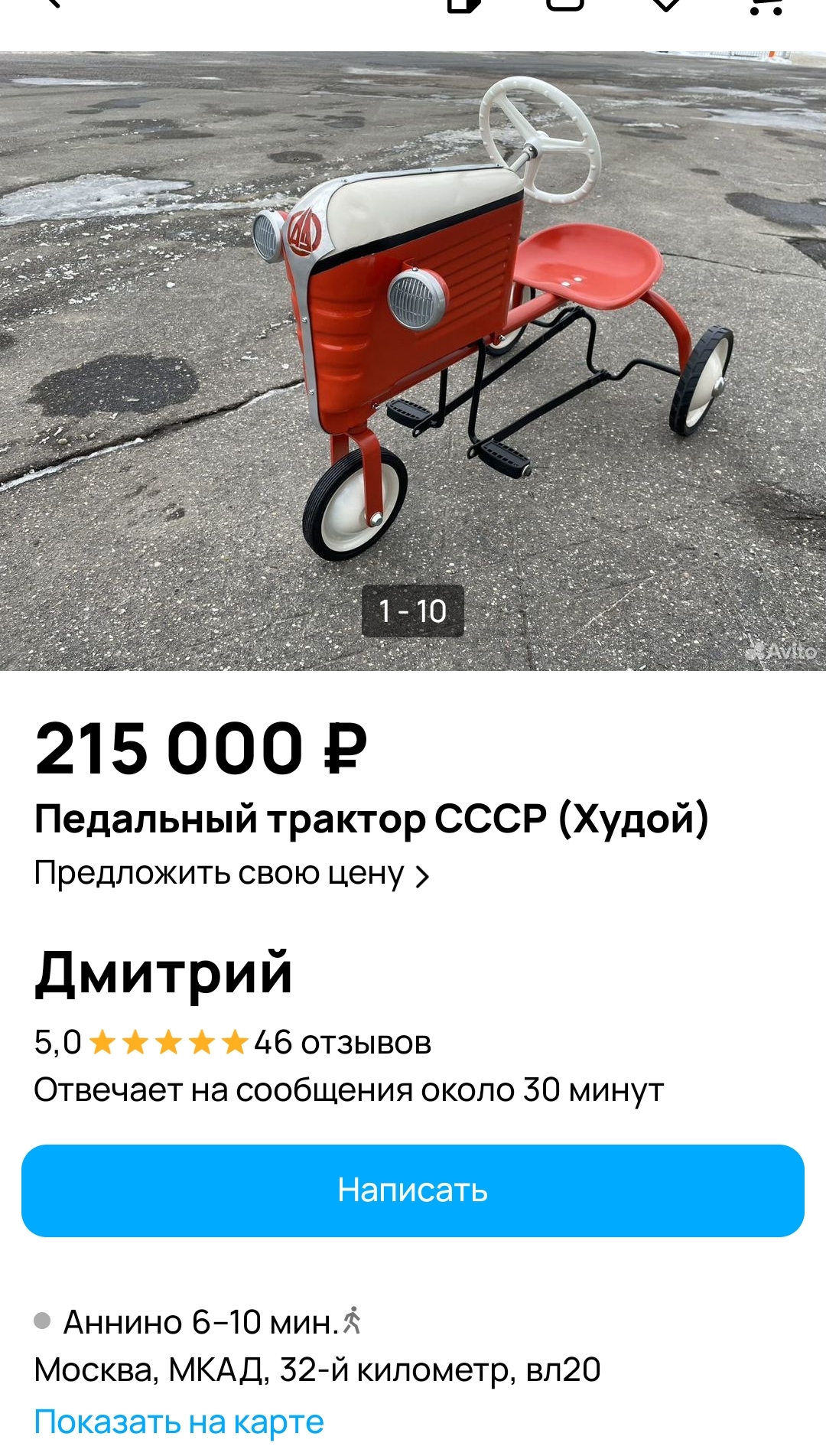Add listing to favorites with the heart
Viewport: 826px width, 1456px height.
pos(666,5)
